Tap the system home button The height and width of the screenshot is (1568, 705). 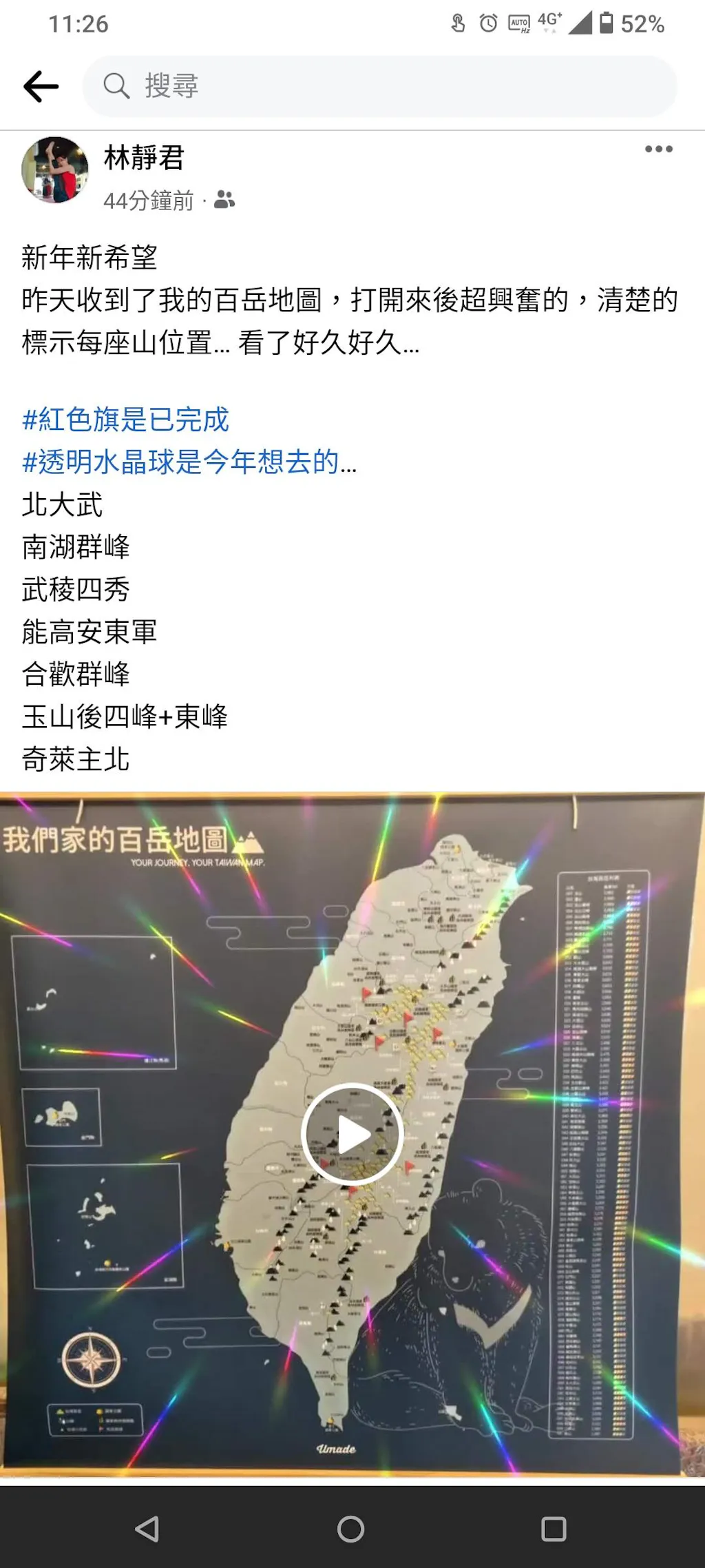(350, 1529)
